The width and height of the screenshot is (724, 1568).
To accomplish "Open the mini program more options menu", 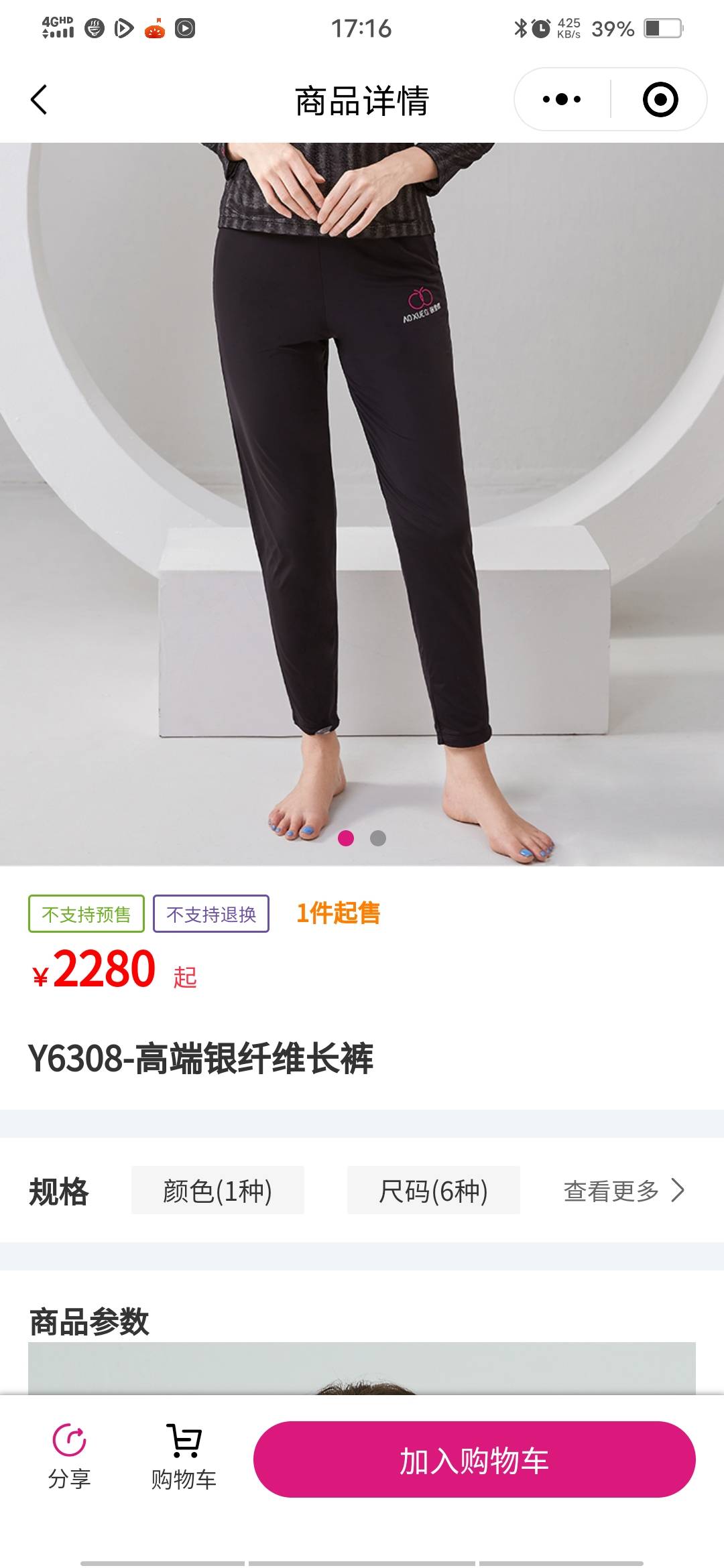I will click(x=562, y=100).
